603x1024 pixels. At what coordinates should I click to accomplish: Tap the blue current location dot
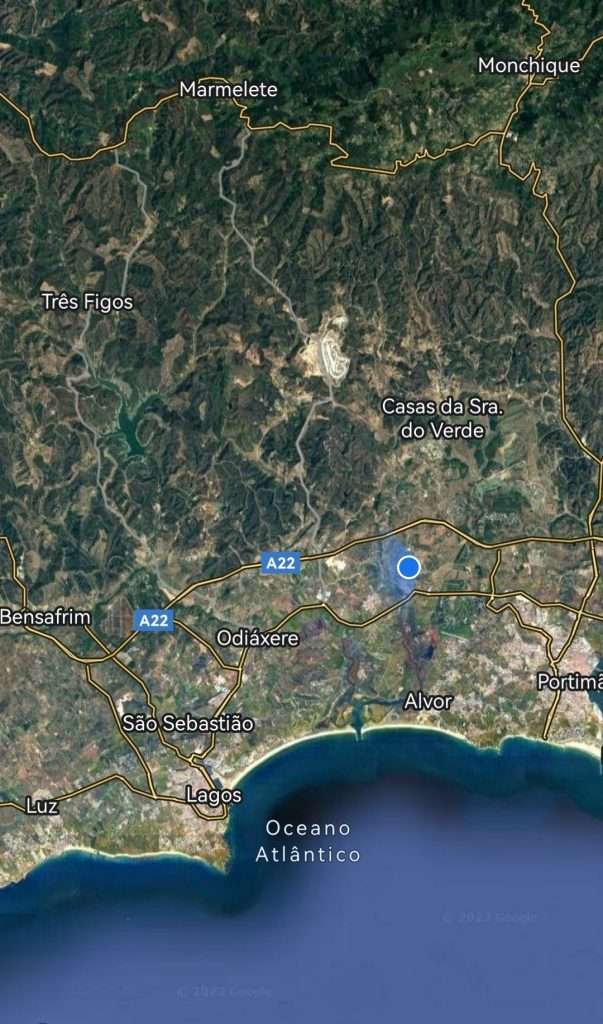click(x=408, y=568)
